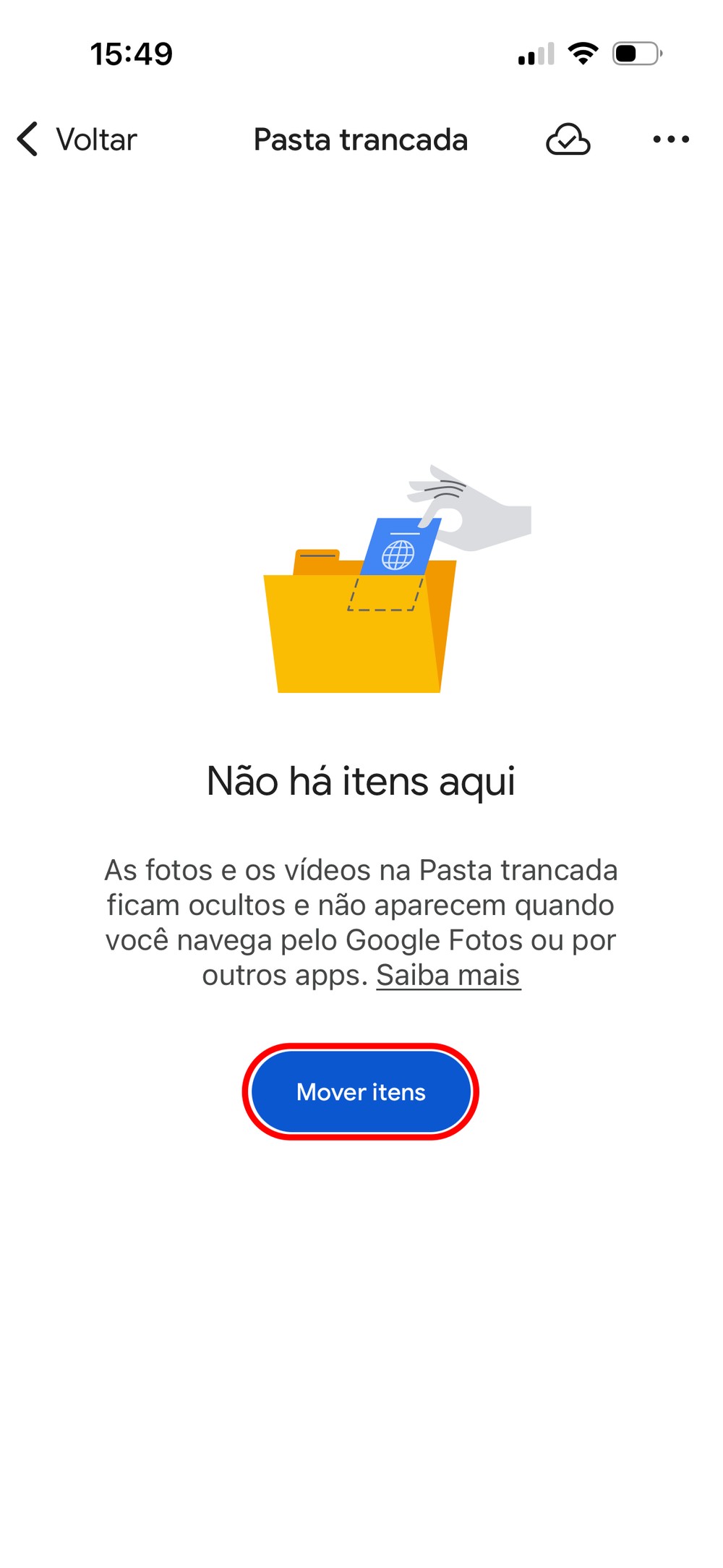The height and width of the screenshot is (1568, 723).
Task: Open the three-dot overflow menu
Action: tap(670, 140)
